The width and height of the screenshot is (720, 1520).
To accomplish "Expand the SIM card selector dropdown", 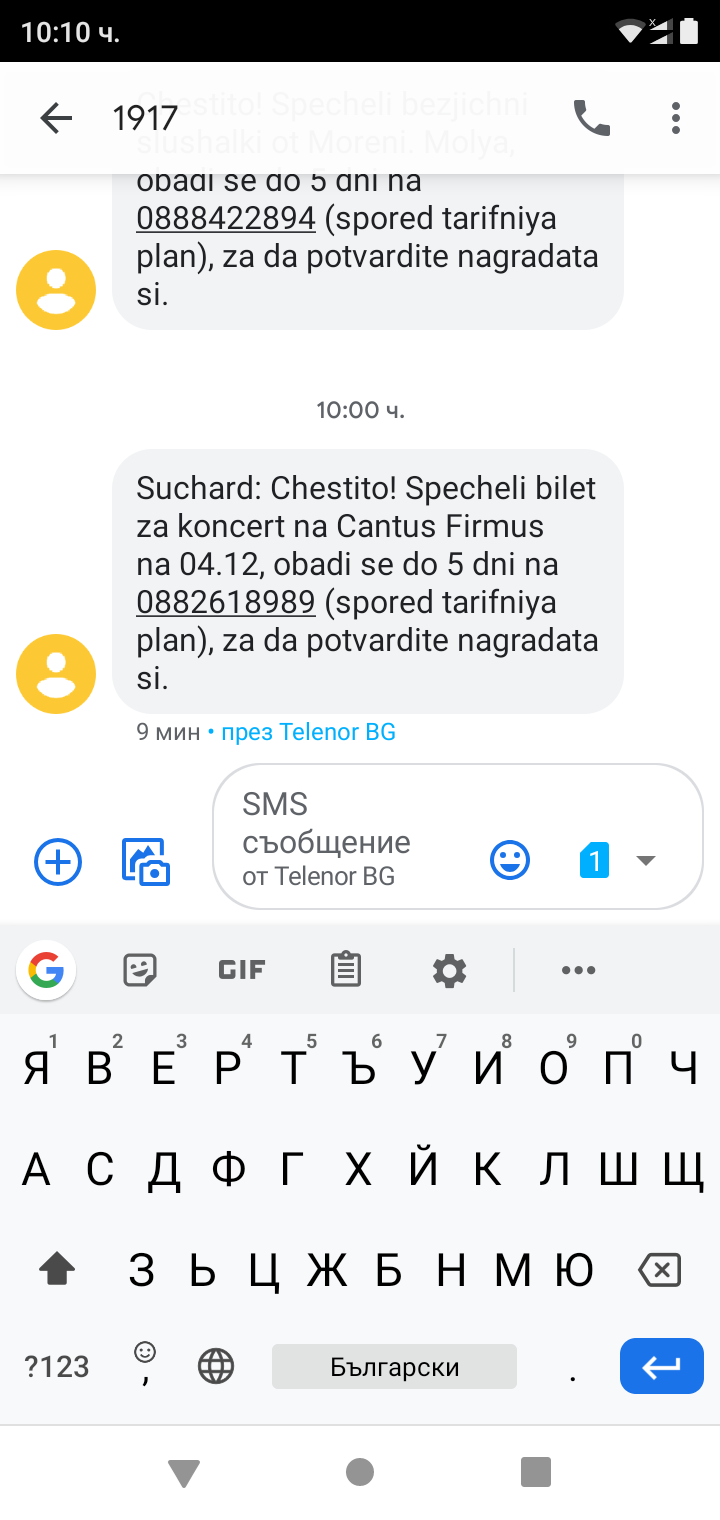I will tap(645, 860).
